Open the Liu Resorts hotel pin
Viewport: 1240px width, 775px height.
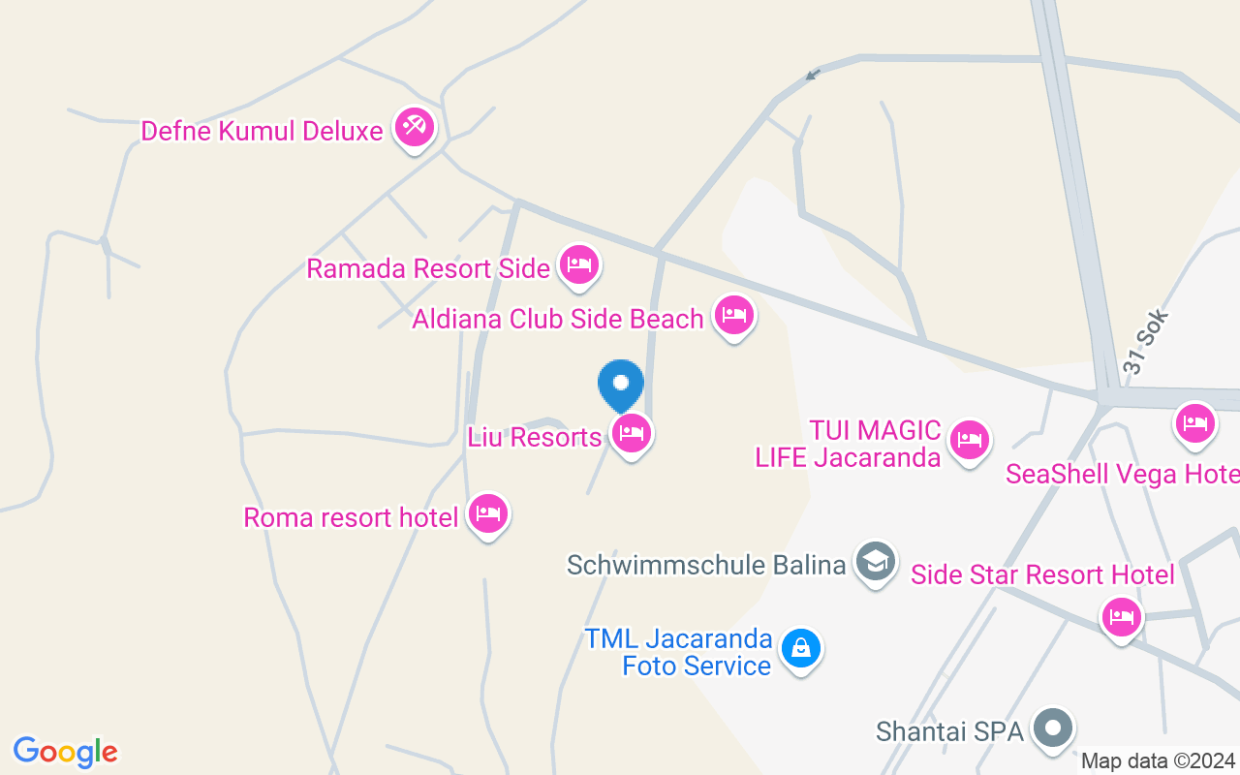tap(631, 434)
